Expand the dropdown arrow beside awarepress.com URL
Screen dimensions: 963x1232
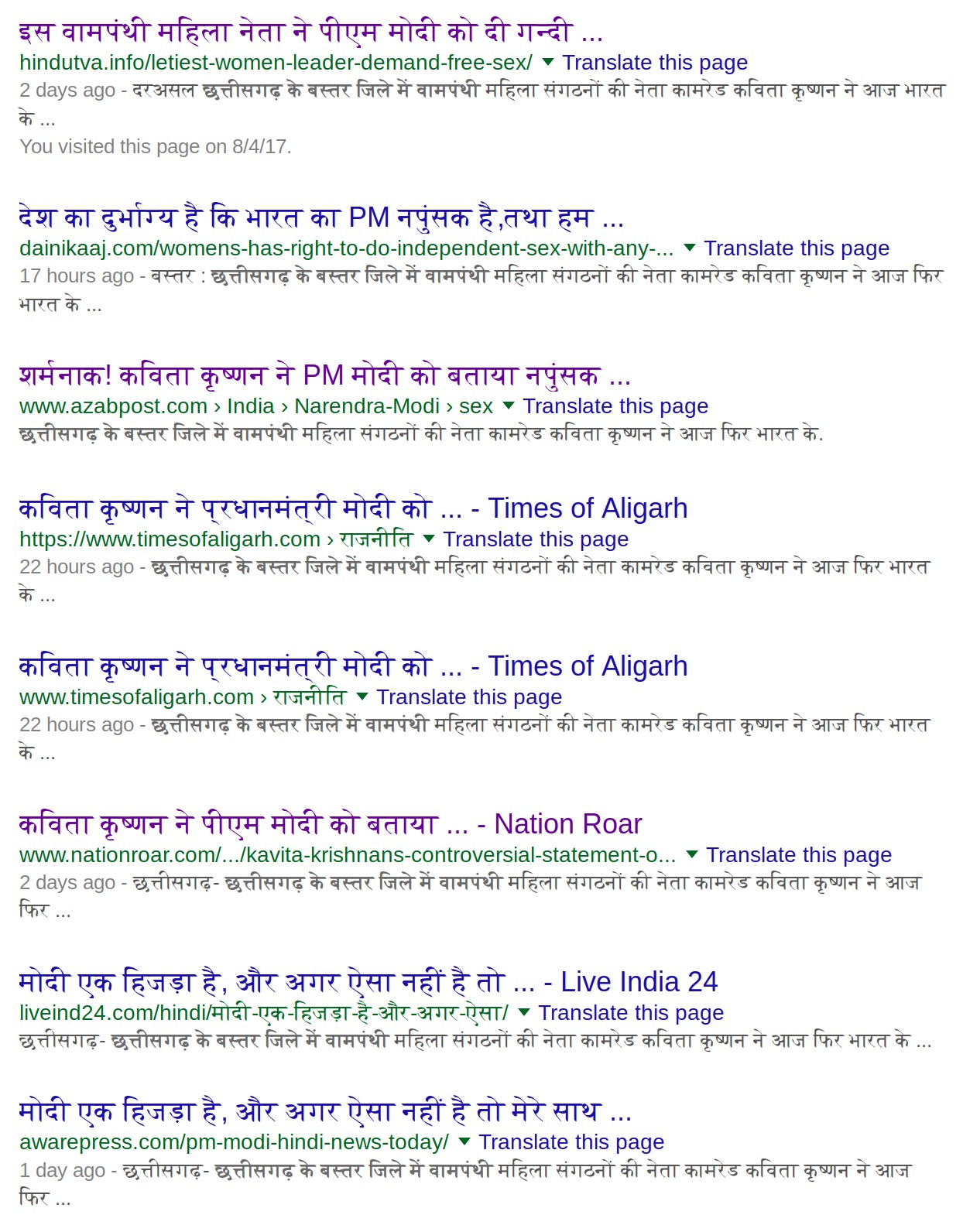click(x=464, y=1141)
